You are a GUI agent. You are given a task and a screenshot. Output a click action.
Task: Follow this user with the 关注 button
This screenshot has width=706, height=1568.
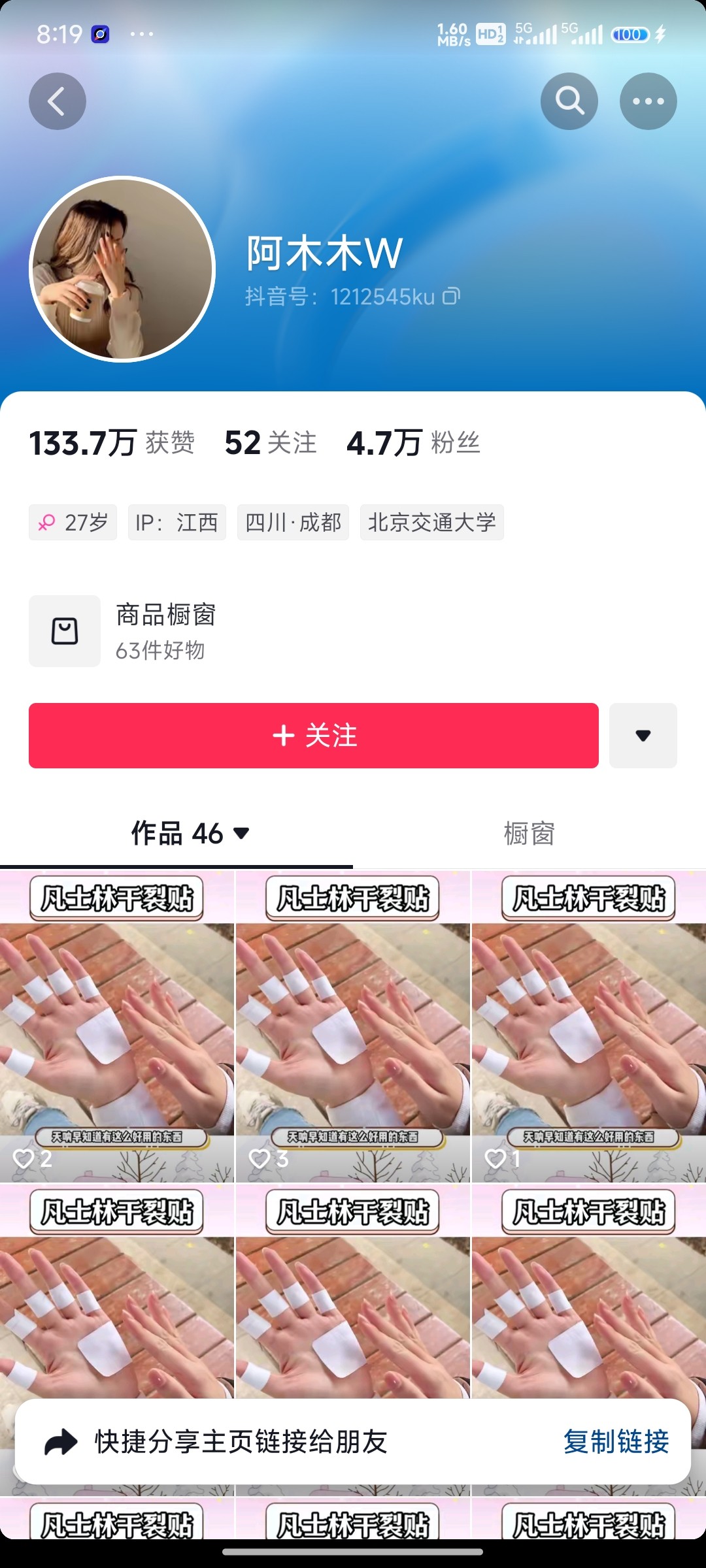pyautogui.click(x=314, y=736)
